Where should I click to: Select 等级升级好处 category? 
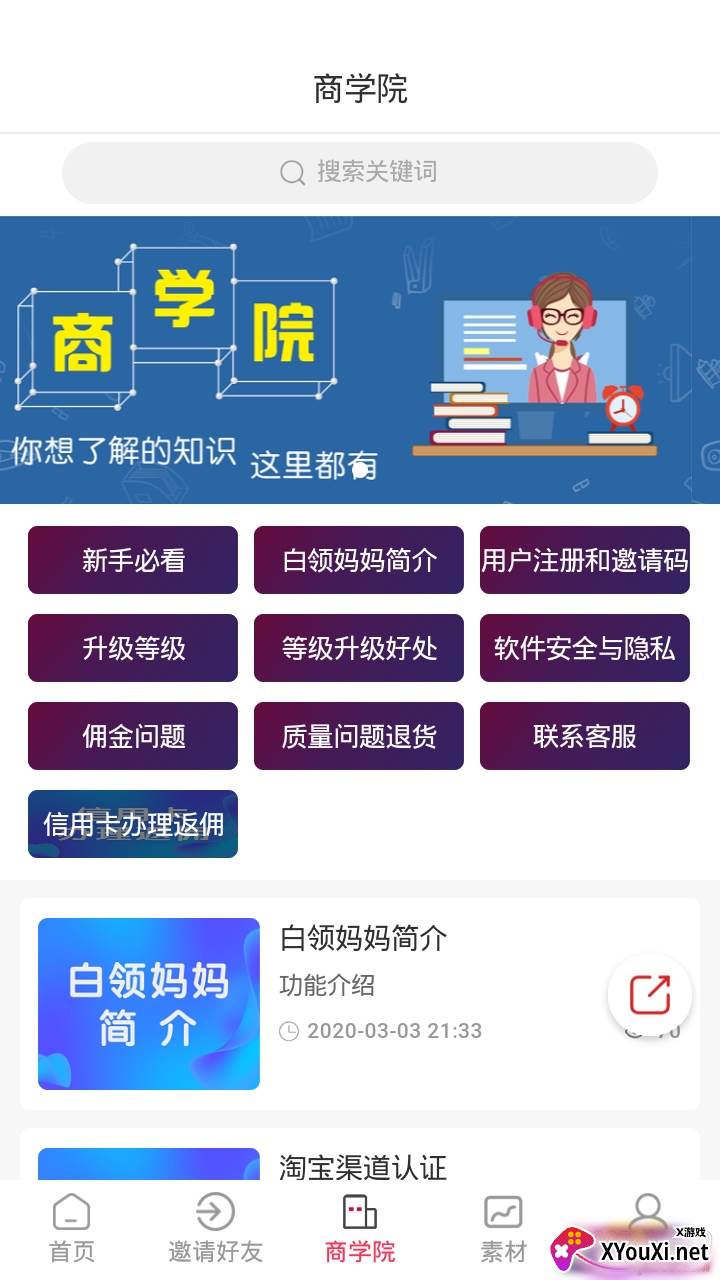tap(359, 648)
